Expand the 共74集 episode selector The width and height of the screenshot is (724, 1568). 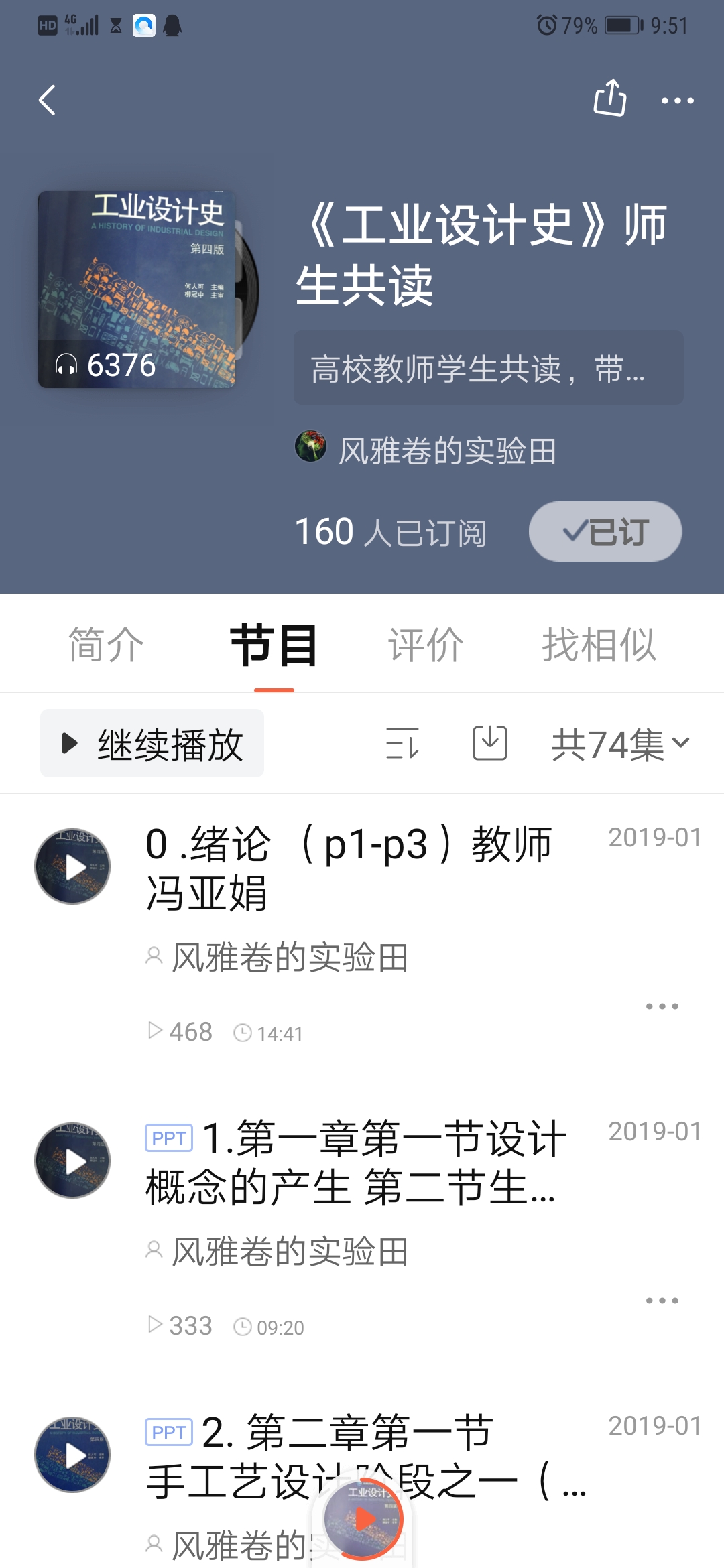(x=620, y=744)
